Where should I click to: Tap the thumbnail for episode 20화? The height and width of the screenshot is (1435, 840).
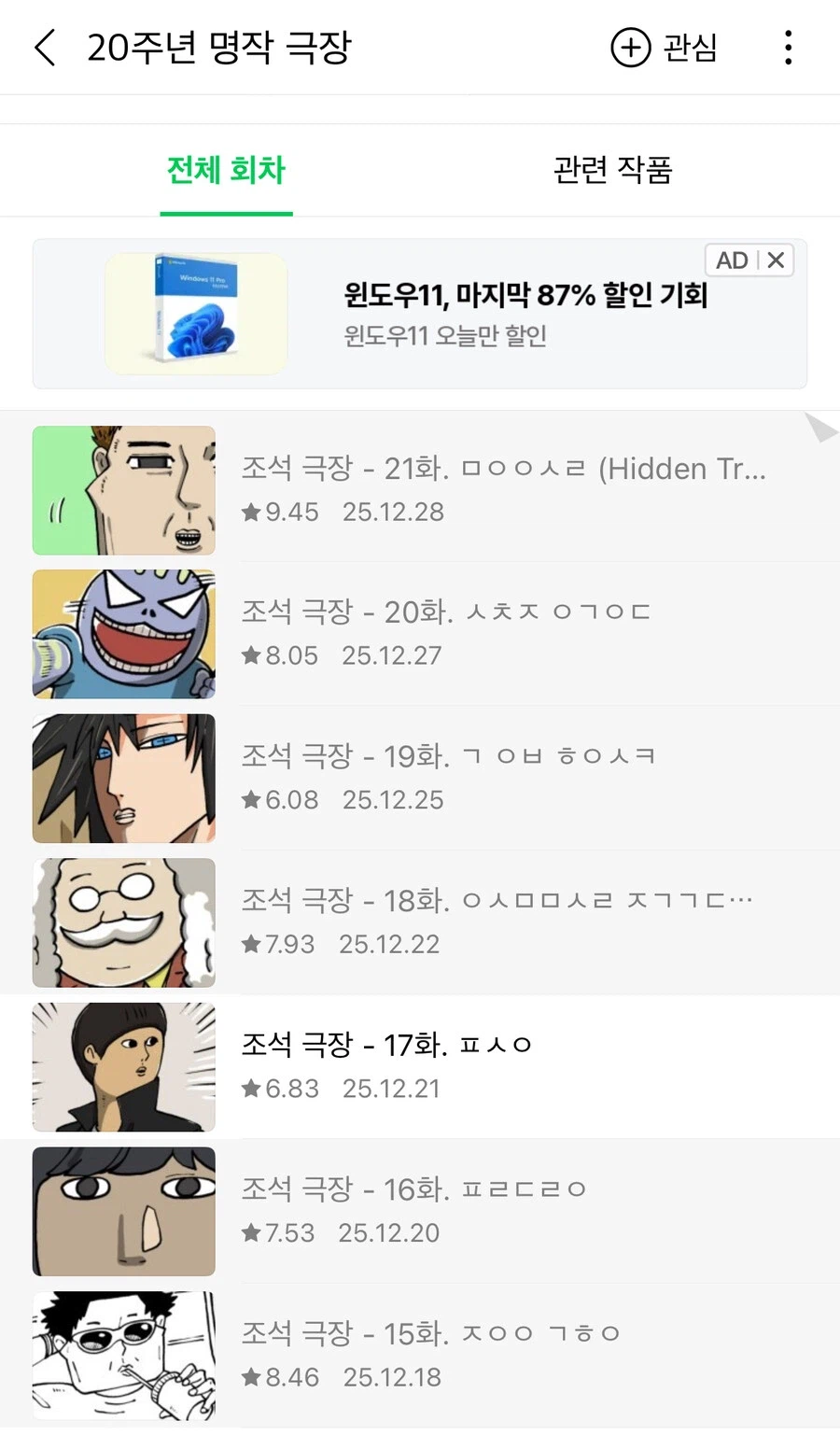coord(123,633)
